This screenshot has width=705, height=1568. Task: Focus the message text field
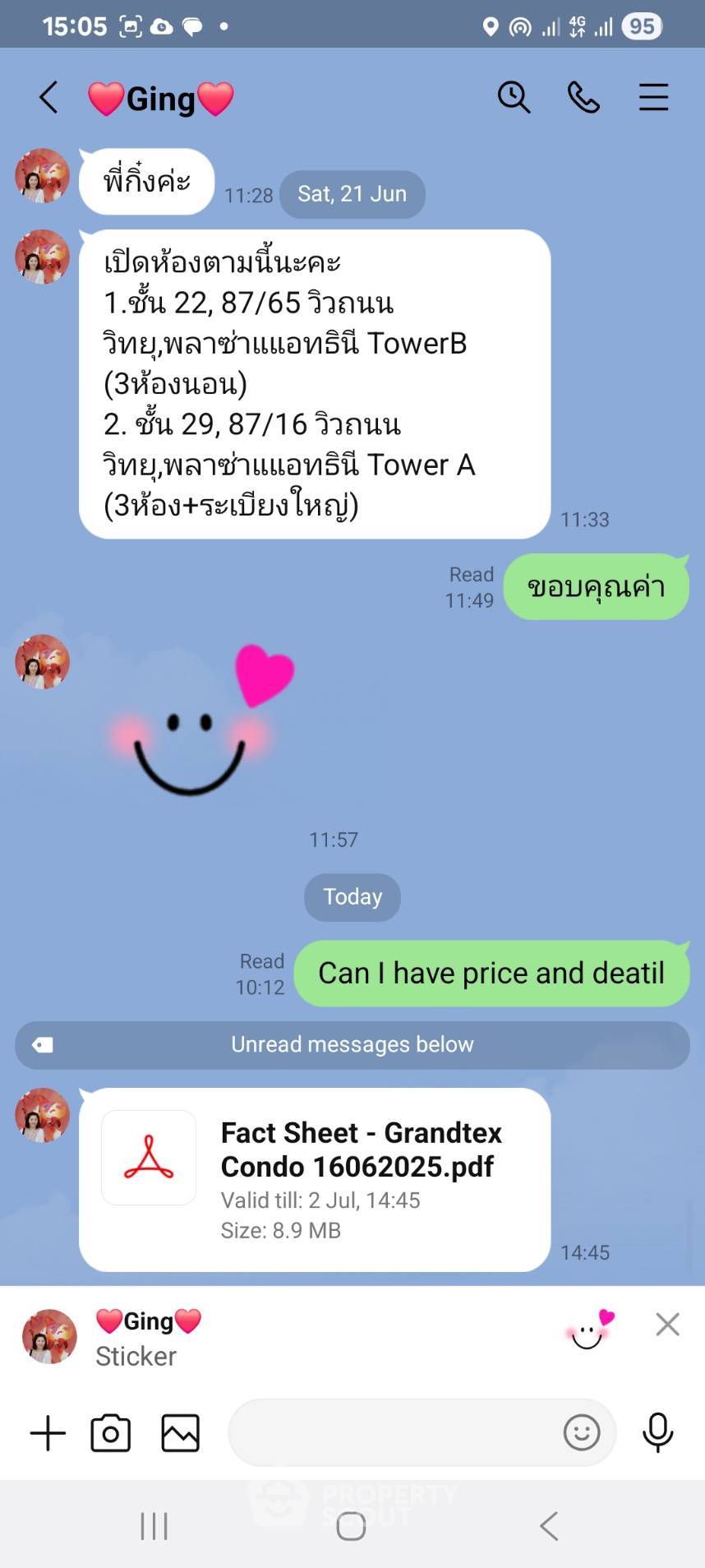(394, 1433)
